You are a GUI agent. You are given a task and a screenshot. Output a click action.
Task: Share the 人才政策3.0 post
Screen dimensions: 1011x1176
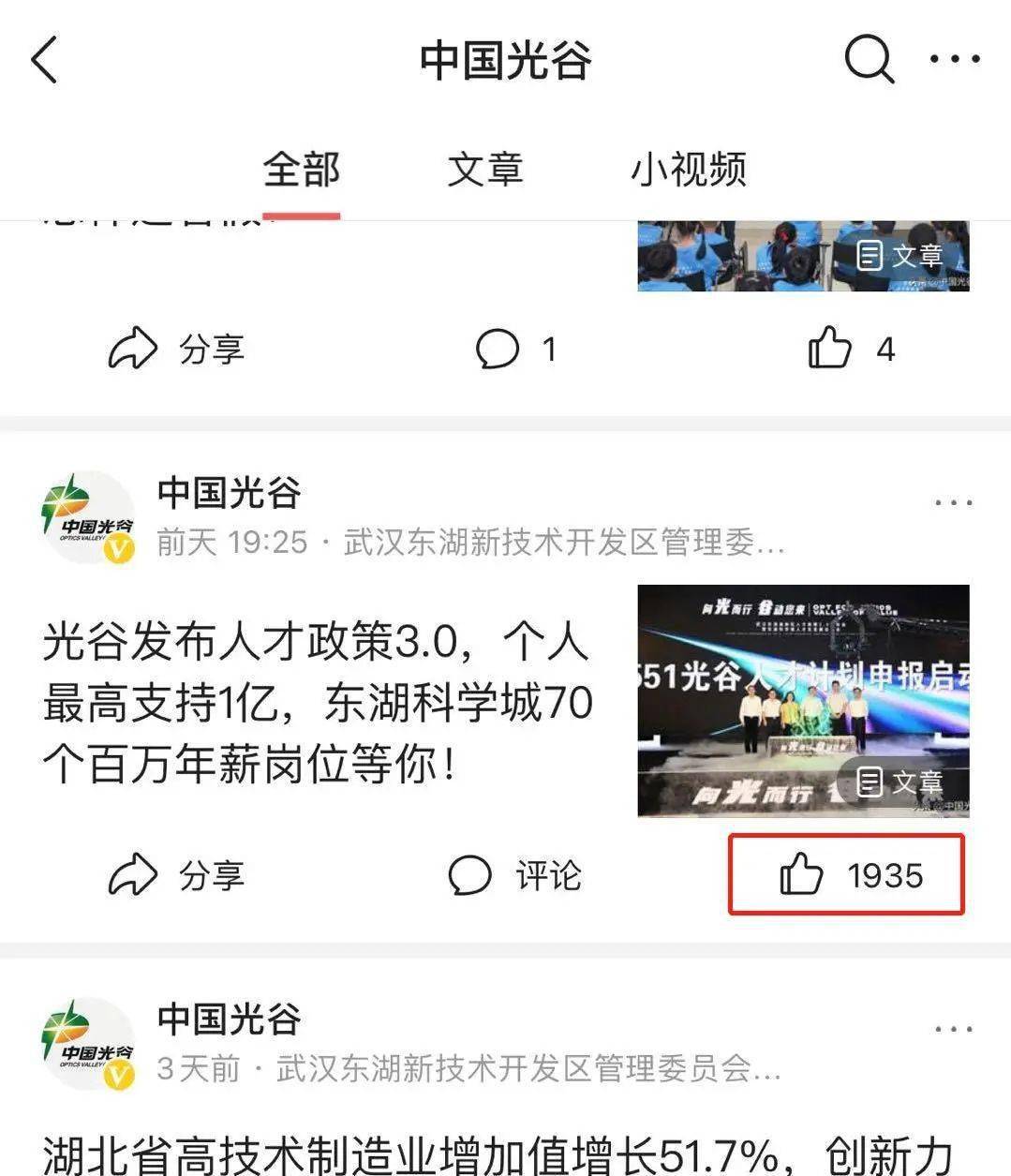[x=176, y=876]
